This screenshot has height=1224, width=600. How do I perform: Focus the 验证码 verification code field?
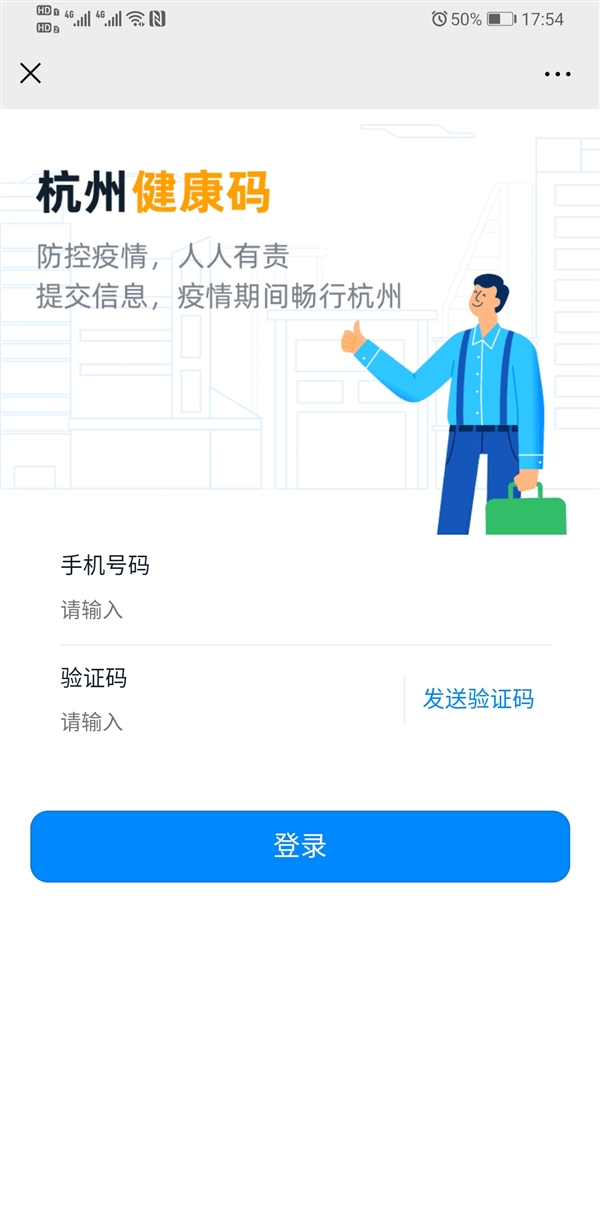pos(220,722)
